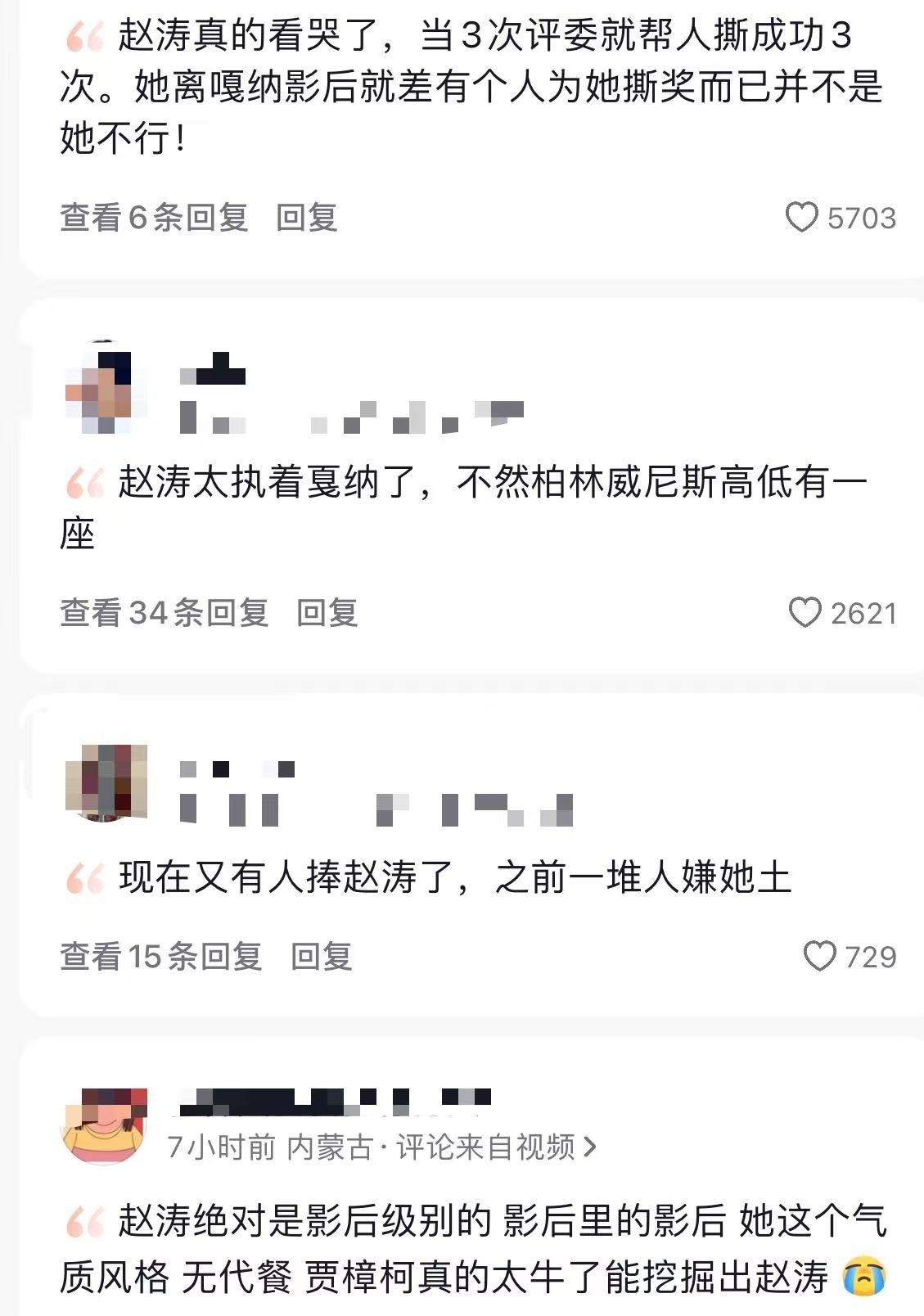924x1316 pixels.
Task: Open avatar of the 现在又有人捧赵涛了 commenter
Action: click(106, 782)
